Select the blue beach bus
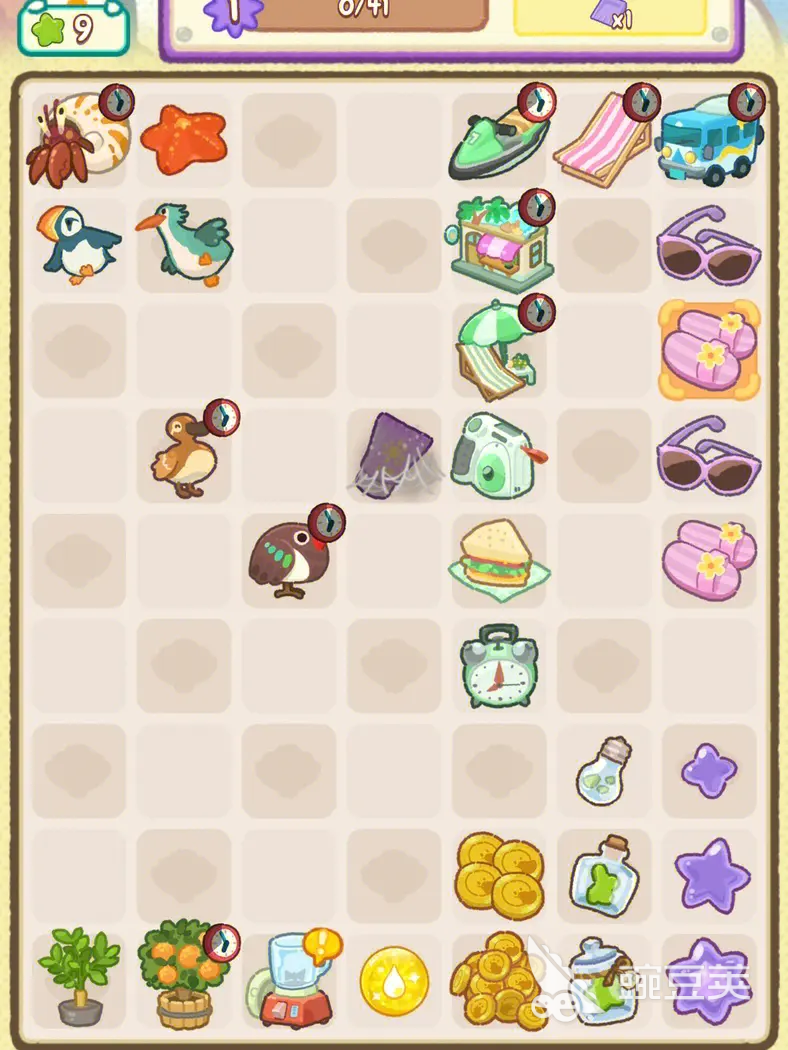Screen dimensions: 788x1050 [x=708, y=141]
